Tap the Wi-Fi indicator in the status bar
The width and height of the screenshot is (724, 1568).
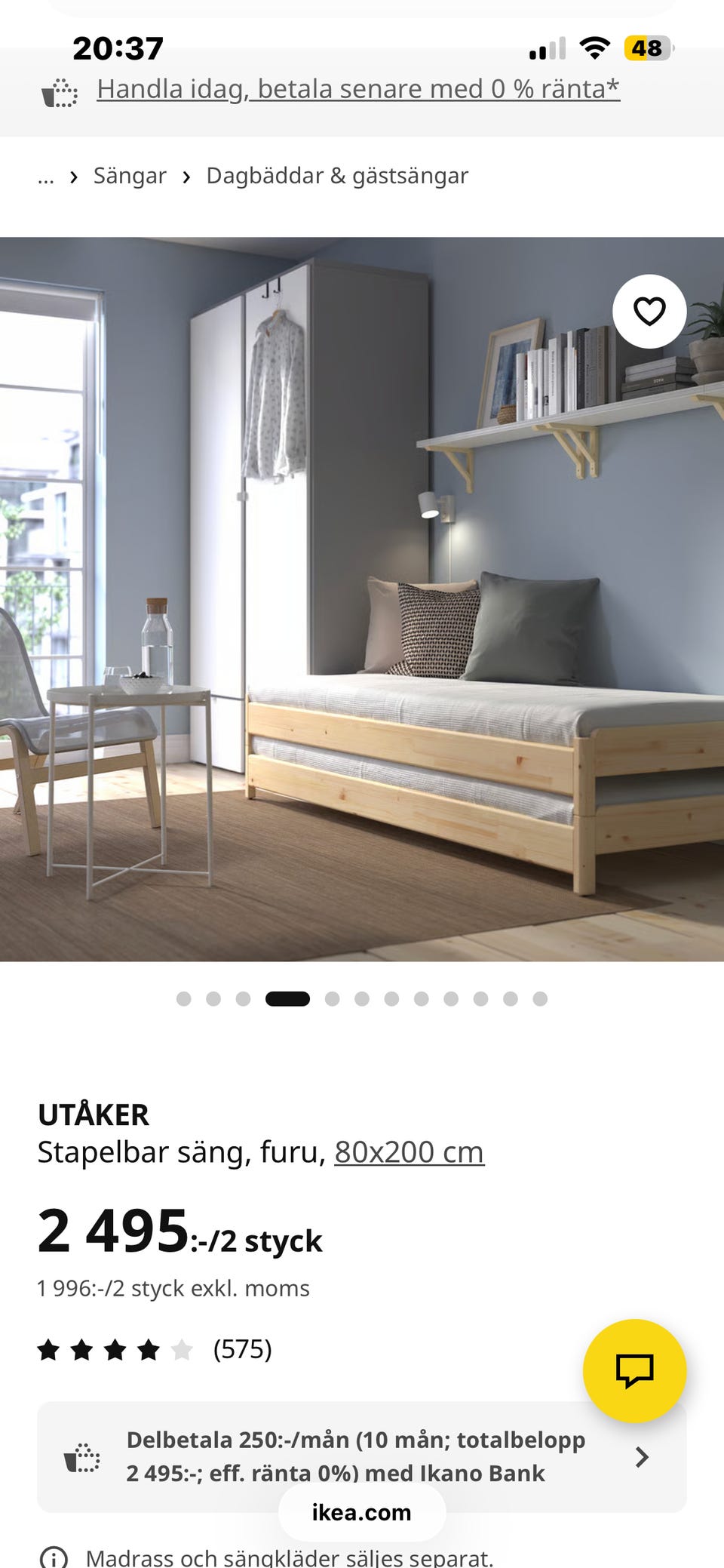pos(595,47)
